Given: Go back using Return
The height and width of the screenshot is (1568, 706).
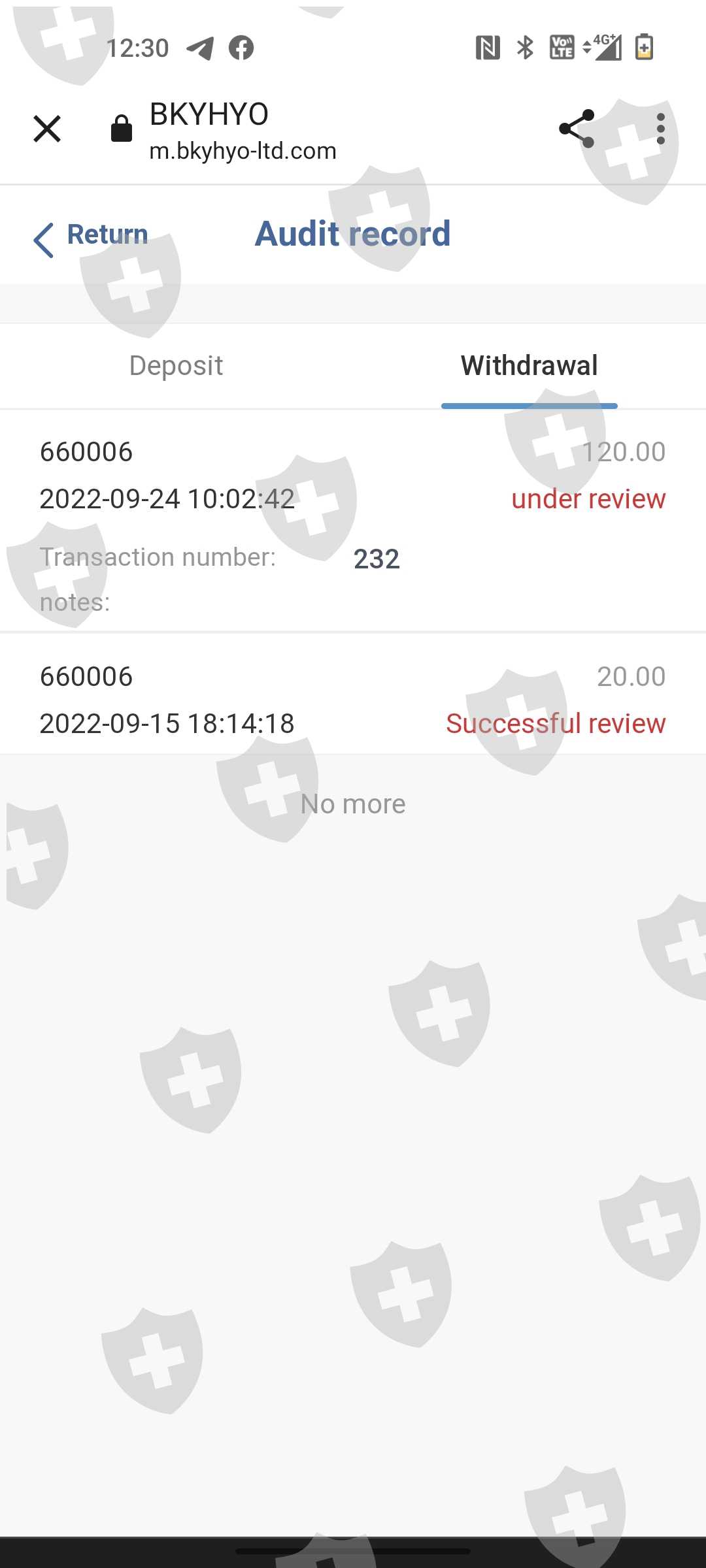Looking at the screenshot, I should click(x=91, y=236).
